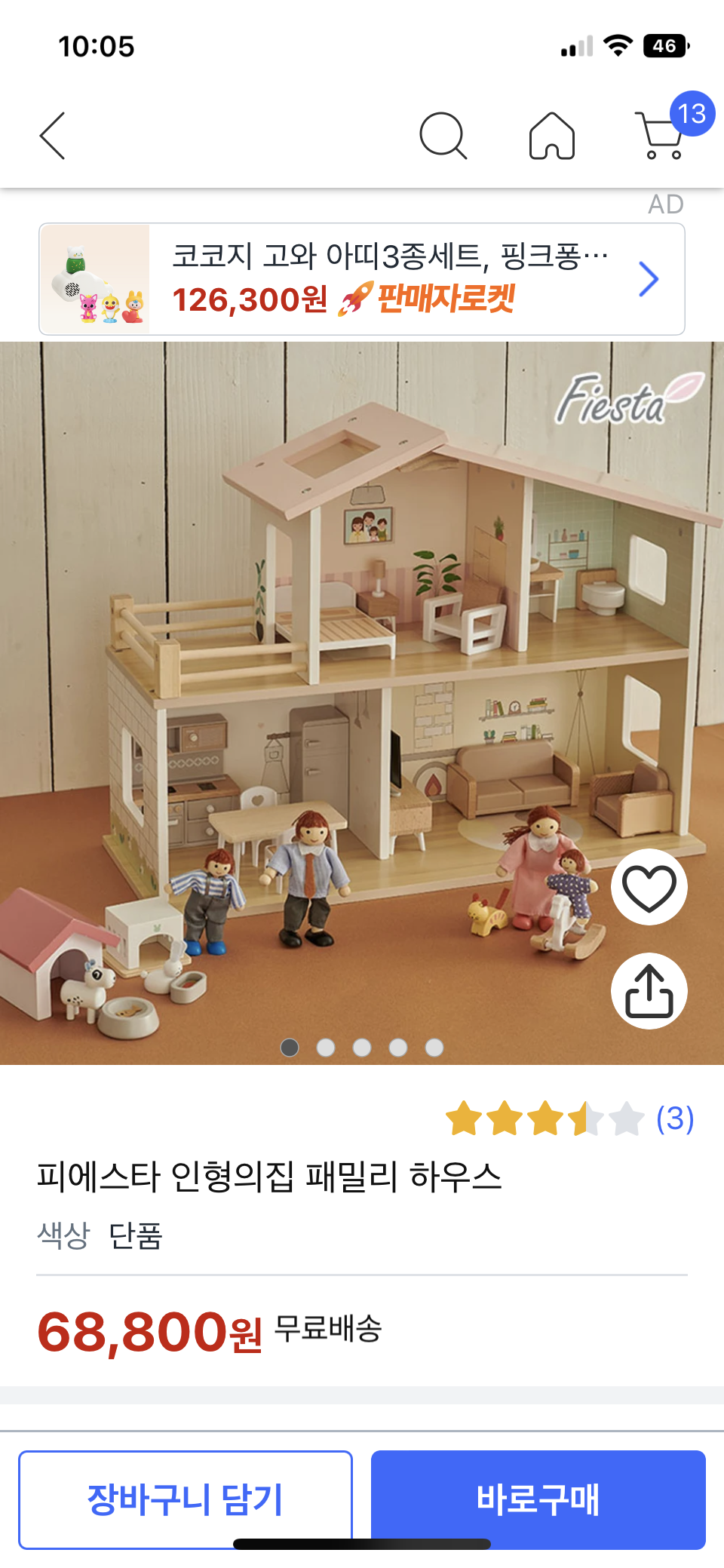
Task: Add this dollhouse to wishlist with heart
Action: [649, 887]
